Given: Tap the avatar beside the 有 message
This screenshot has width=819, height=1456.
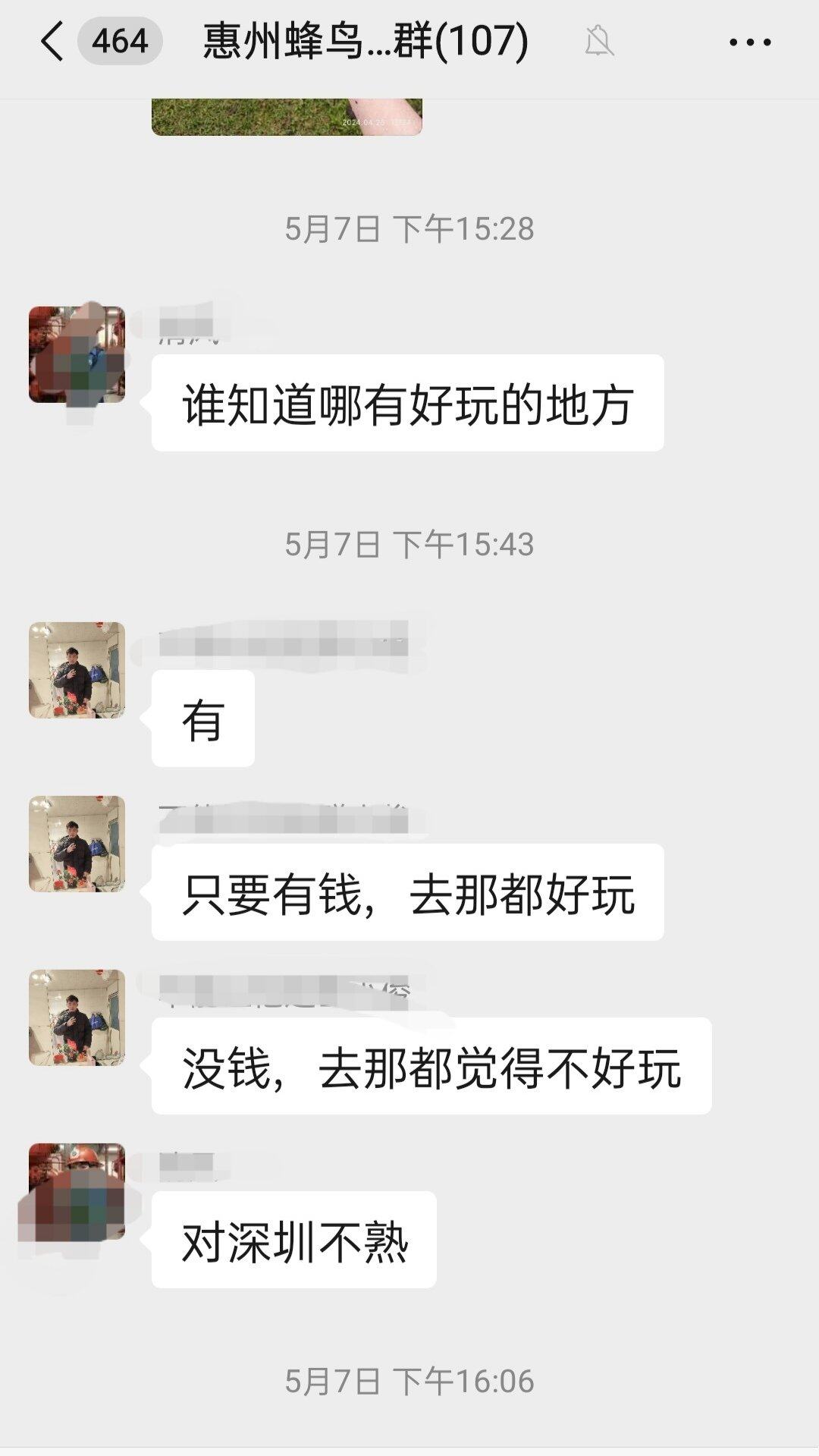Looking at the screenshot, I should tap(77, 670).
